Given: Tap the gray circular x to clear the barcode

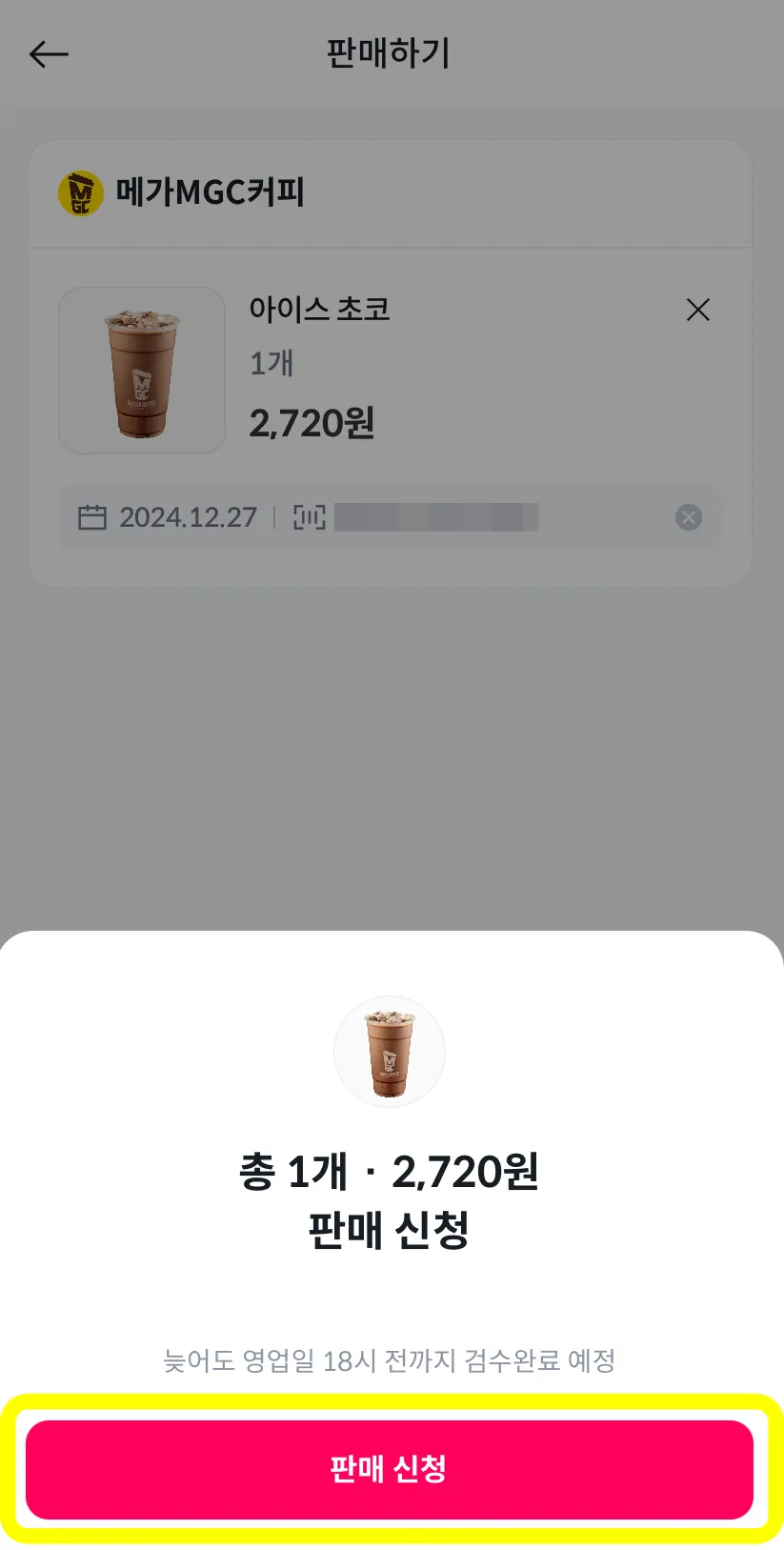Looking at the screenshot, I should pyautogui.click(x=689, y=517).
